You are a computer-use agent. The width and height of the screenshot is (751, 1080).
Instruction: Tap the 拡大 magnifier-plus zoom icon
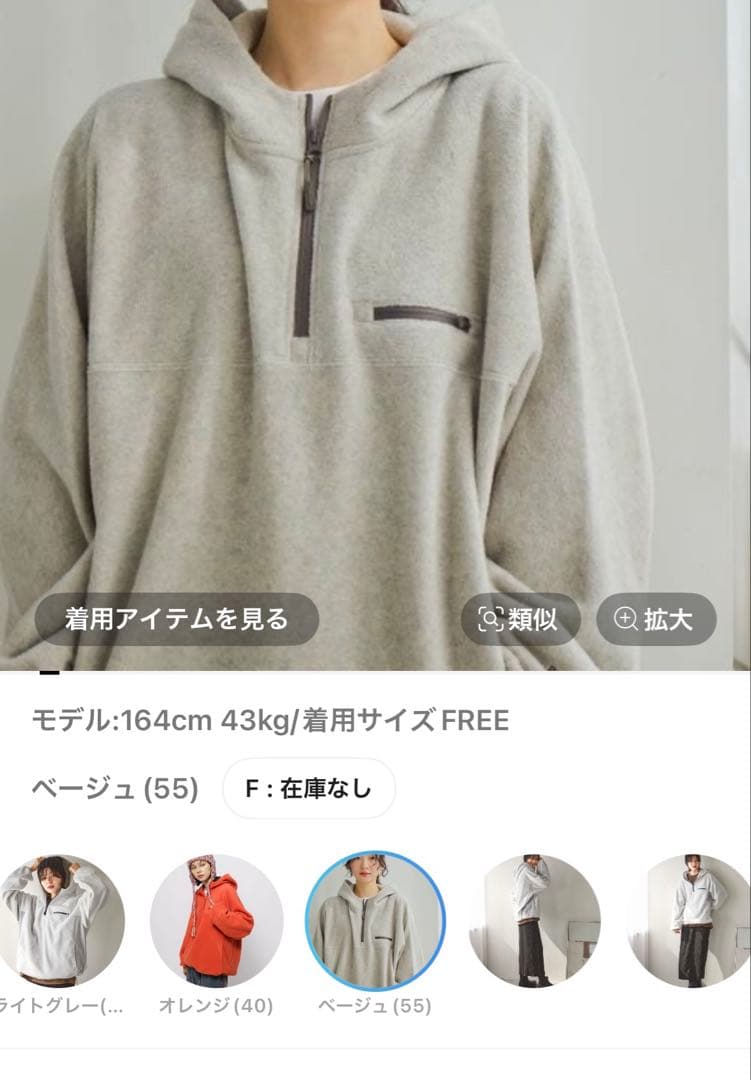tap(626, 619)
